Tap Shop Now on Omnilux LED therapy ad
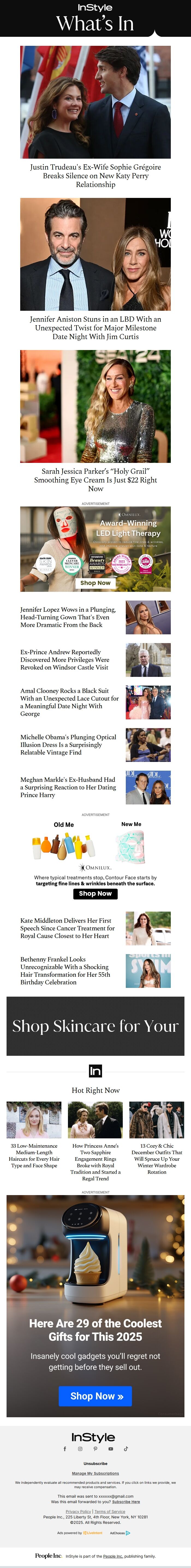 [95, 583]
